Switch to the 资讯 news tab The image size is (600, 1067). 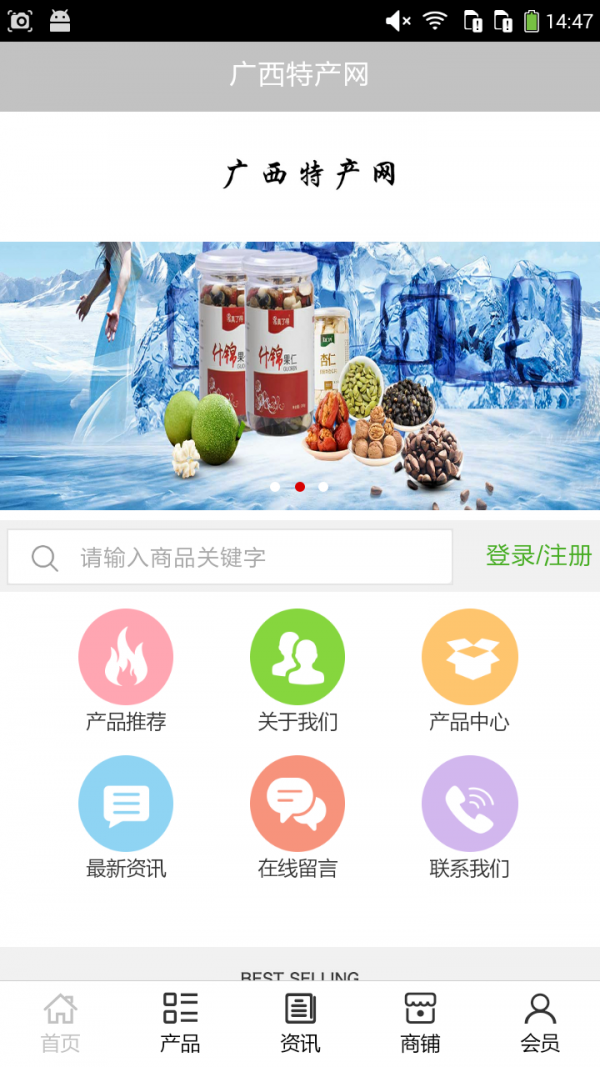tap(300, 1022)
